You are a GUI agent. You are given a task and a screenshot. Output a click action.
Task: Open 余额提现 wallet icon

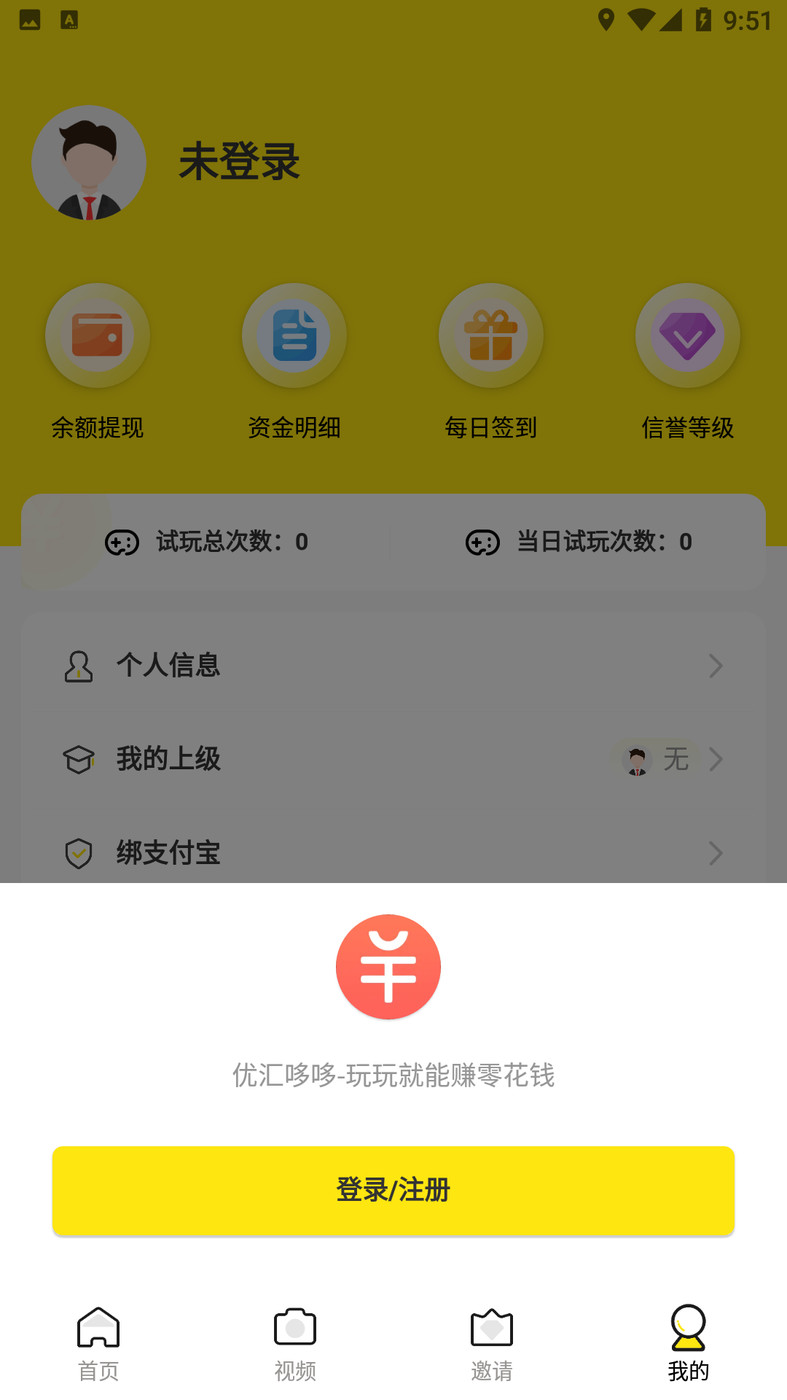pos(97,335)
